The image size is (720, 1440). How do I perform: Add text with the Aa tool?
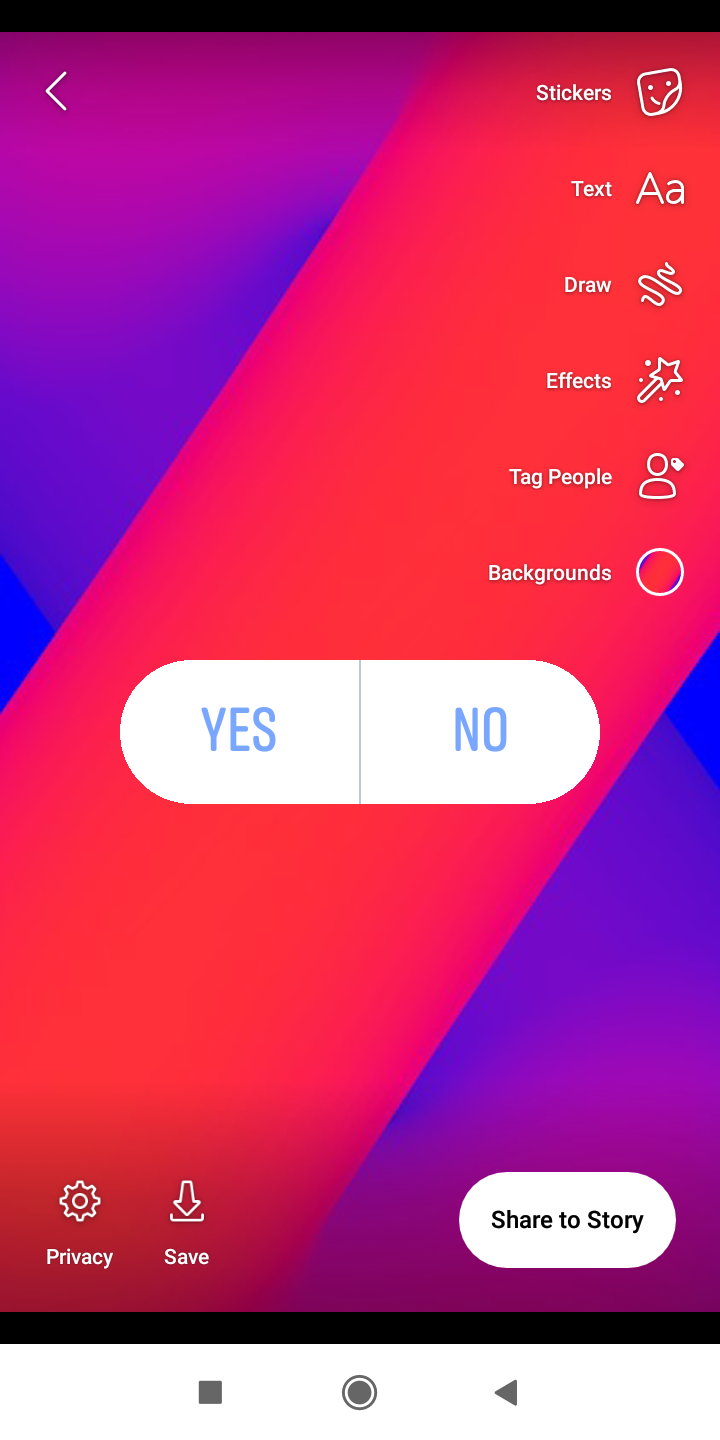point(660,189)
